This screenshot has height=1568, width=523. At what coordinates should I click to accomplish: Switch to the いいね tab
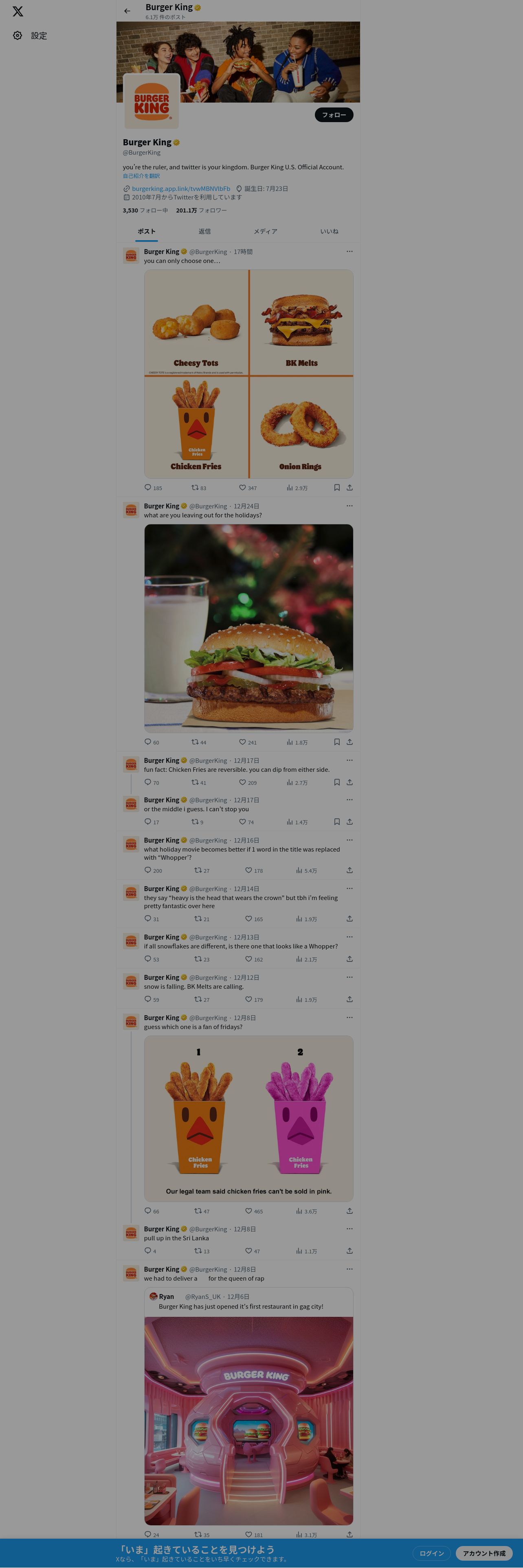(x=329, y=231)
